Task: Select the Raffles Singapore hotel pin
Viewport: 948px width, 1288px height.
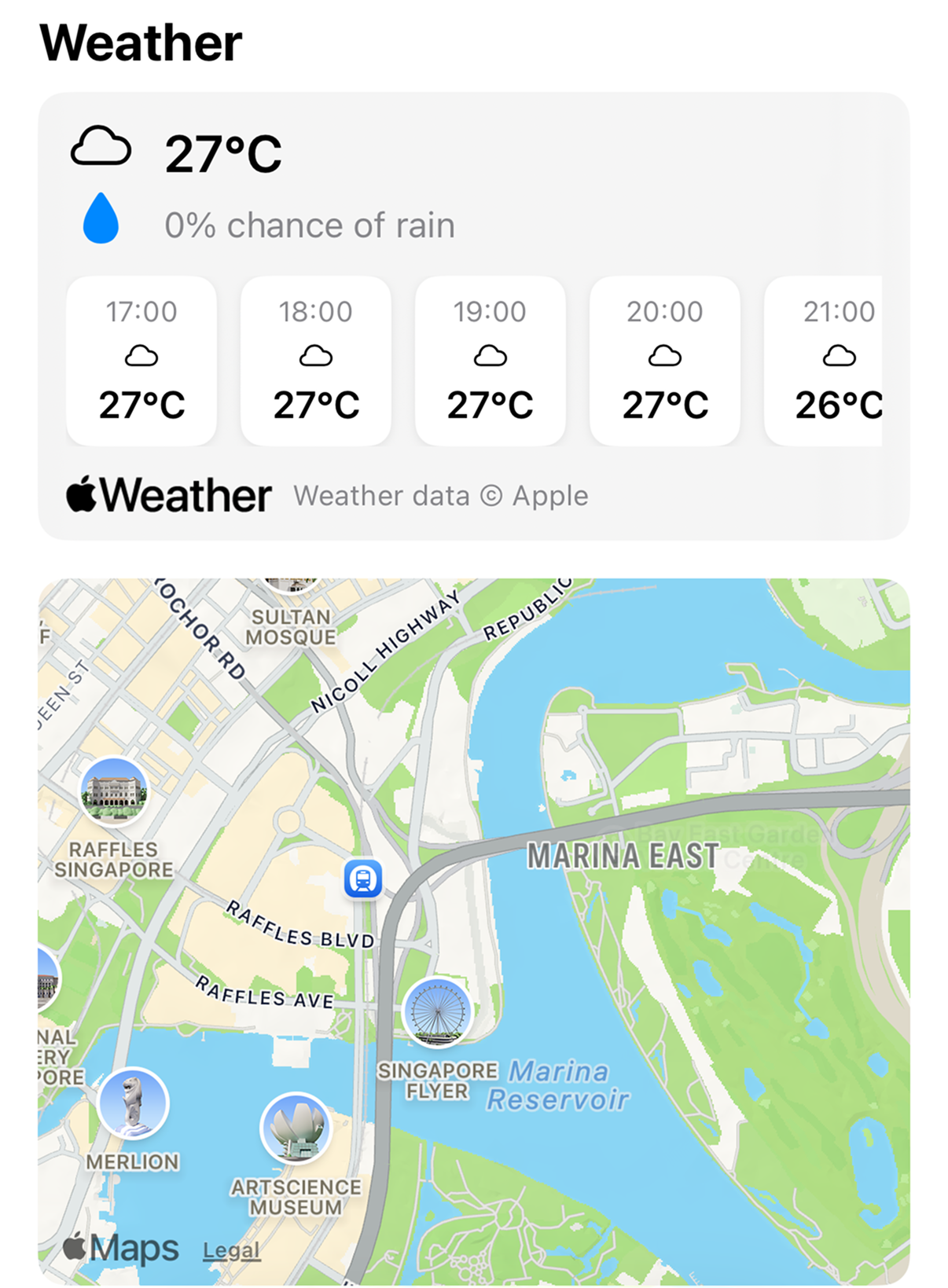Action: coord(114,791)
